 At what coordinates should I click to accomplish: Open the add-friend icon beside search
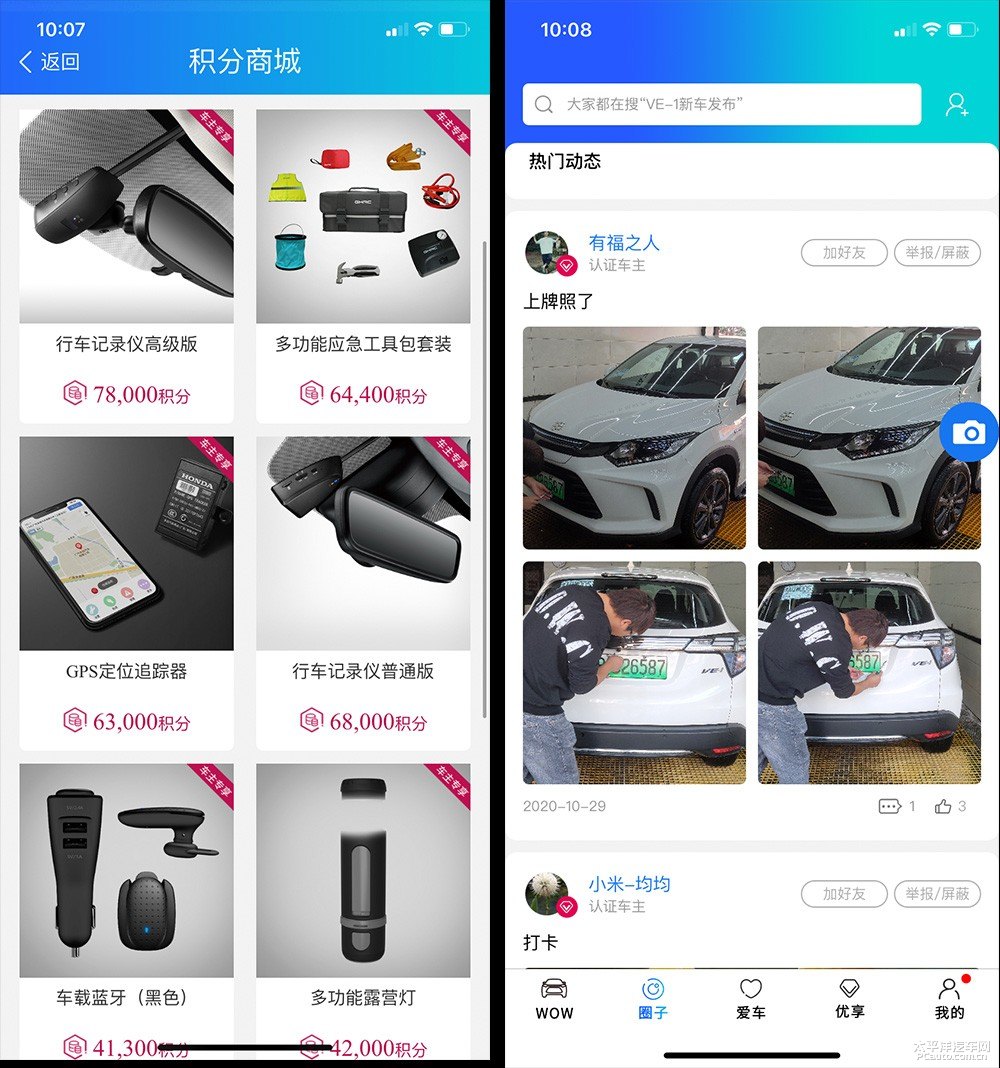[957, 105]
